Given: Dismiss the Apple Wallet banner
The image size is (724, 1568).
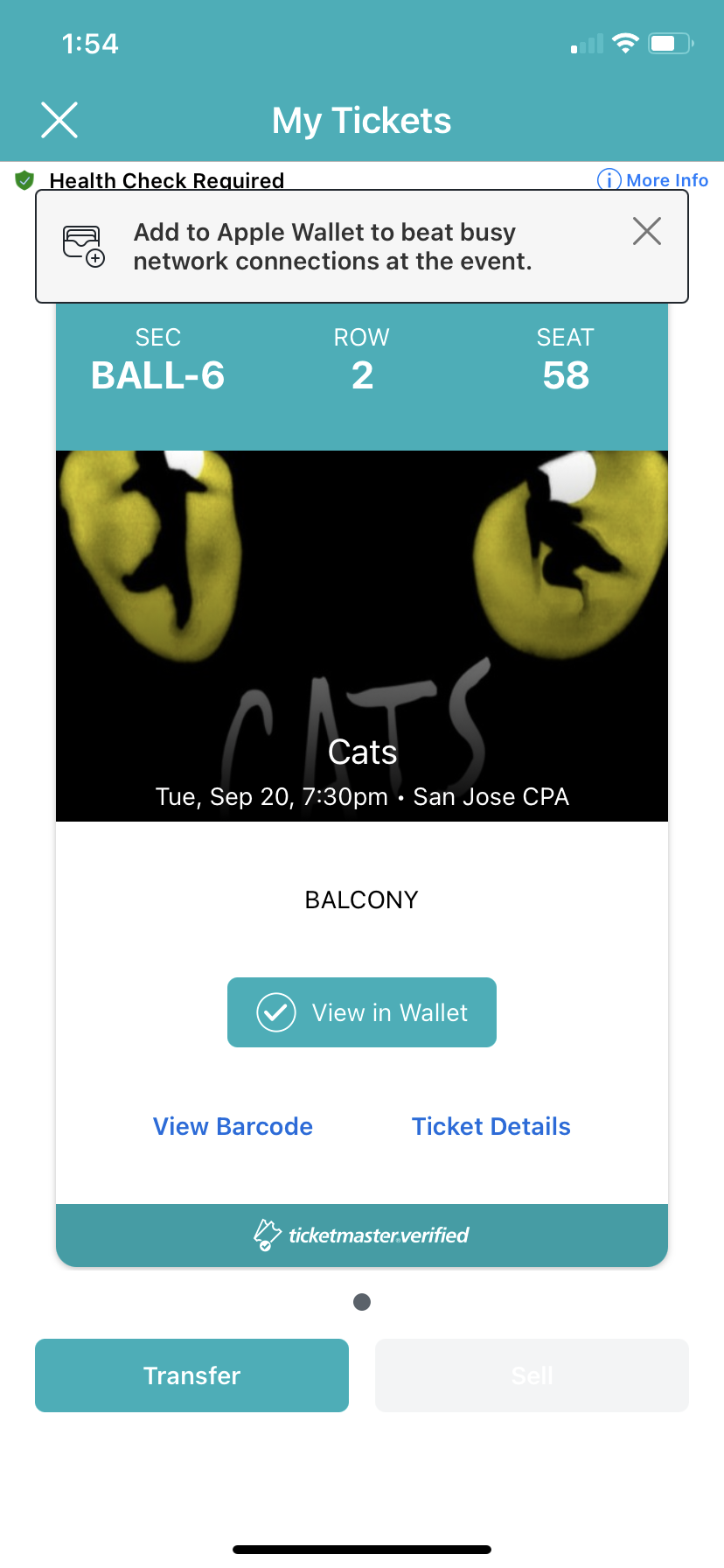Looking at the screenshot, I should pos(647,231).
